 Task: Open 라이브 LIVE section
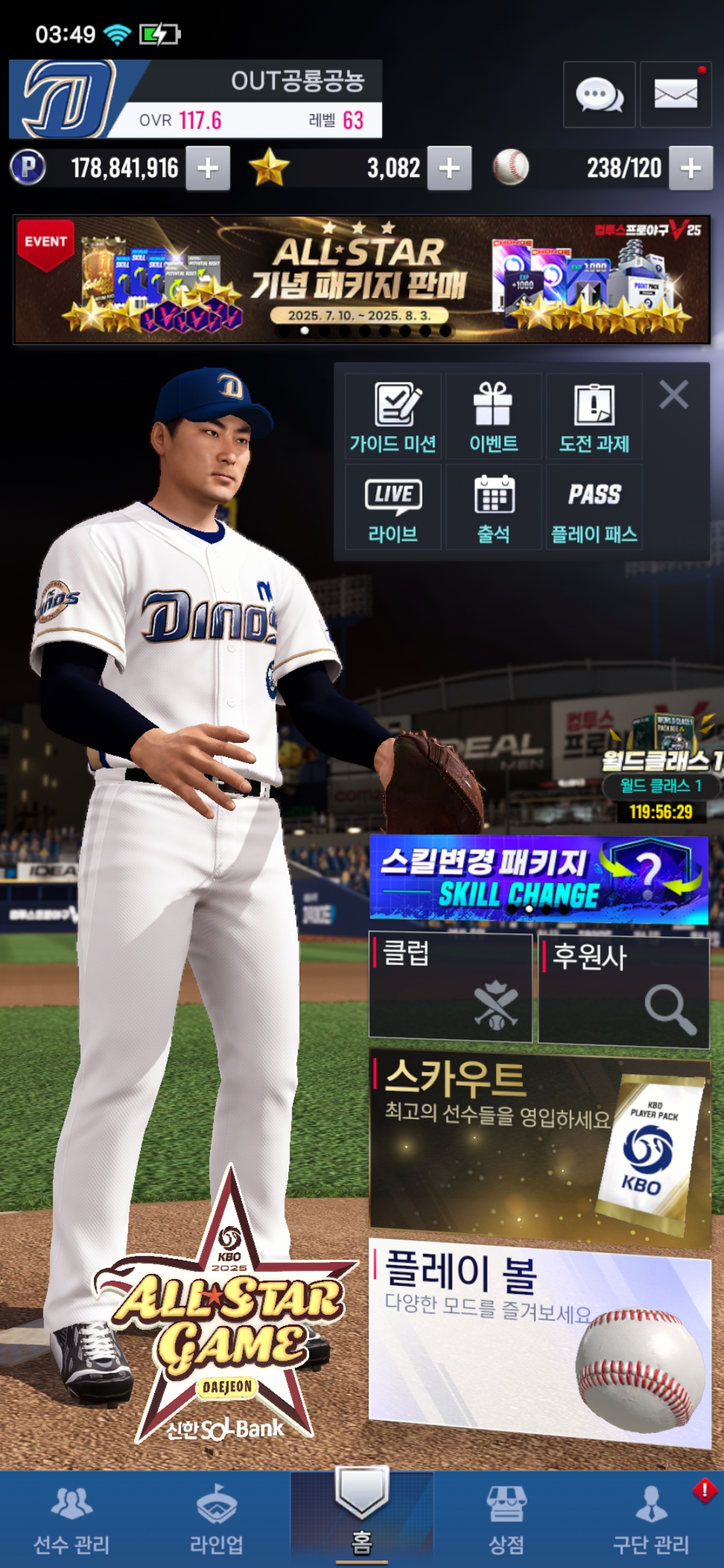pos(393,508)
